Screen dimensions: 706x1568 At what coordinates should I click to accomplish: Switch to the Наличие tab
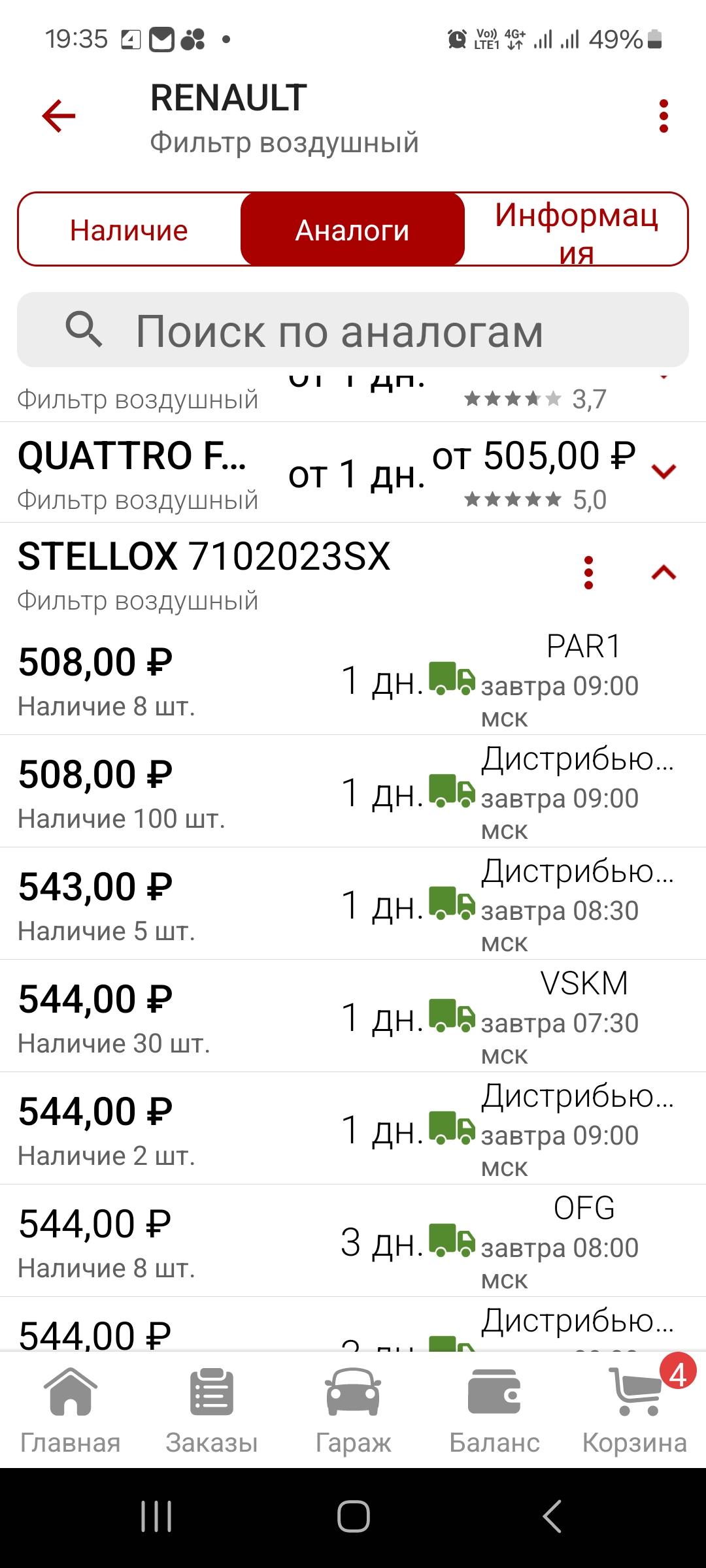pos(129,230)
